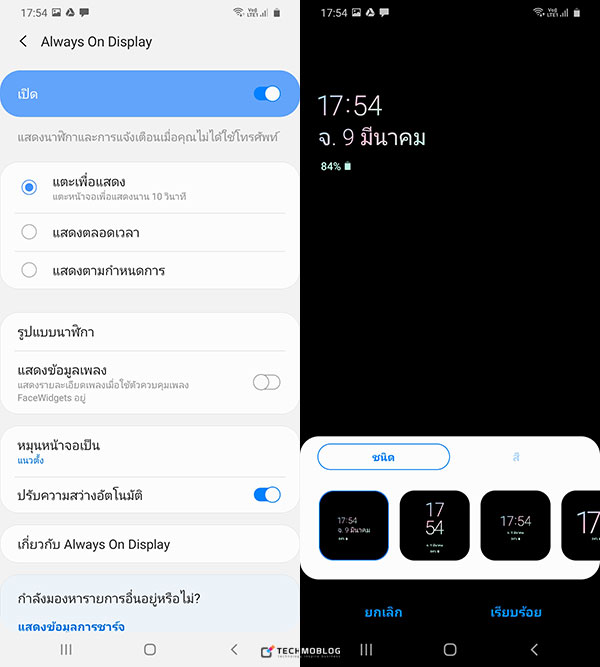The width and height of the screenshot is (600, 667).
Task: Select แสดงตามกำหนดการ schedule option
Action: tap(30, 270)
